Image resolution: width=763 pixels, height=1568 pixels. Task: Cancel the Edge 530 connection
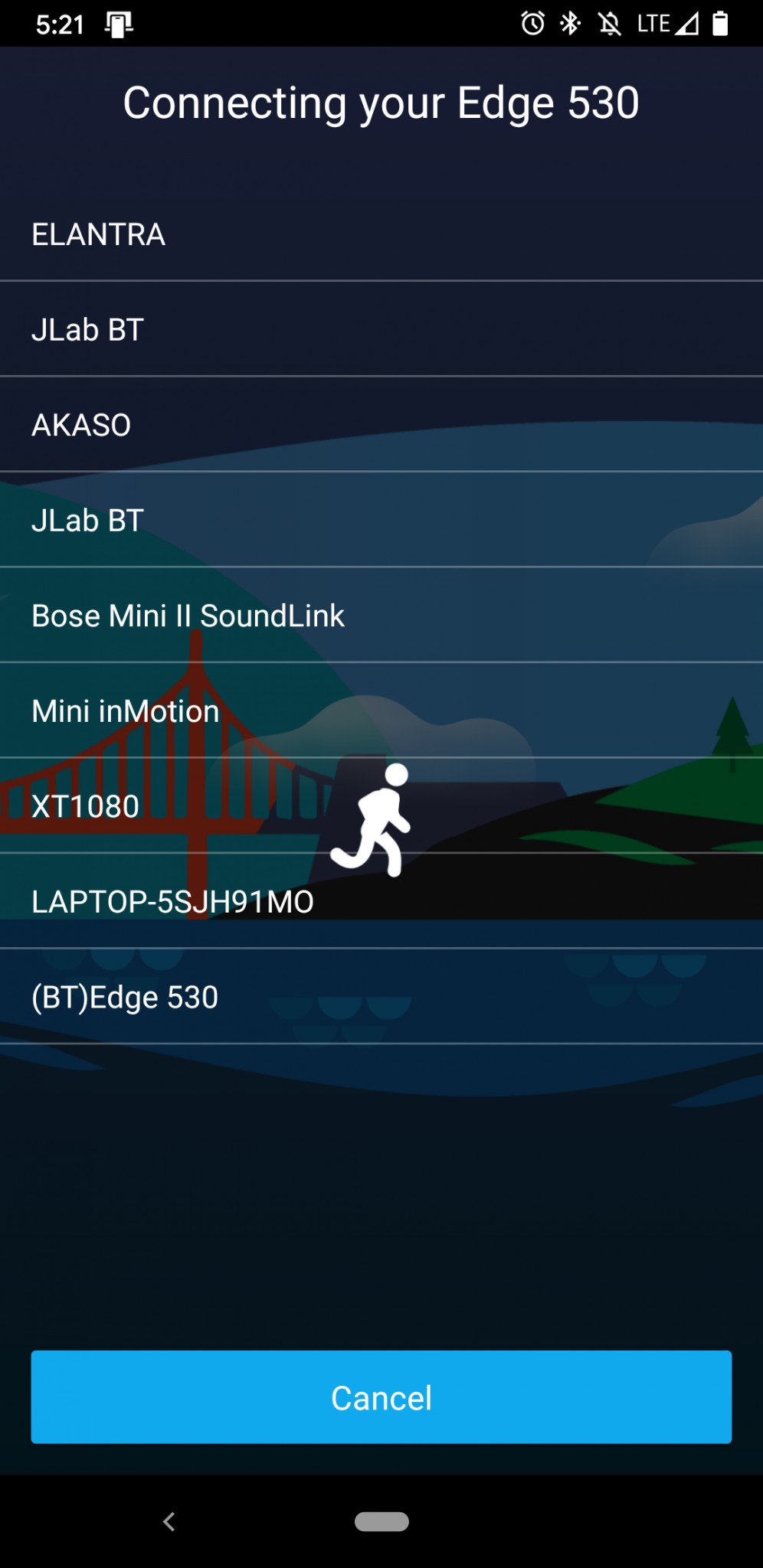point(381,1397)
